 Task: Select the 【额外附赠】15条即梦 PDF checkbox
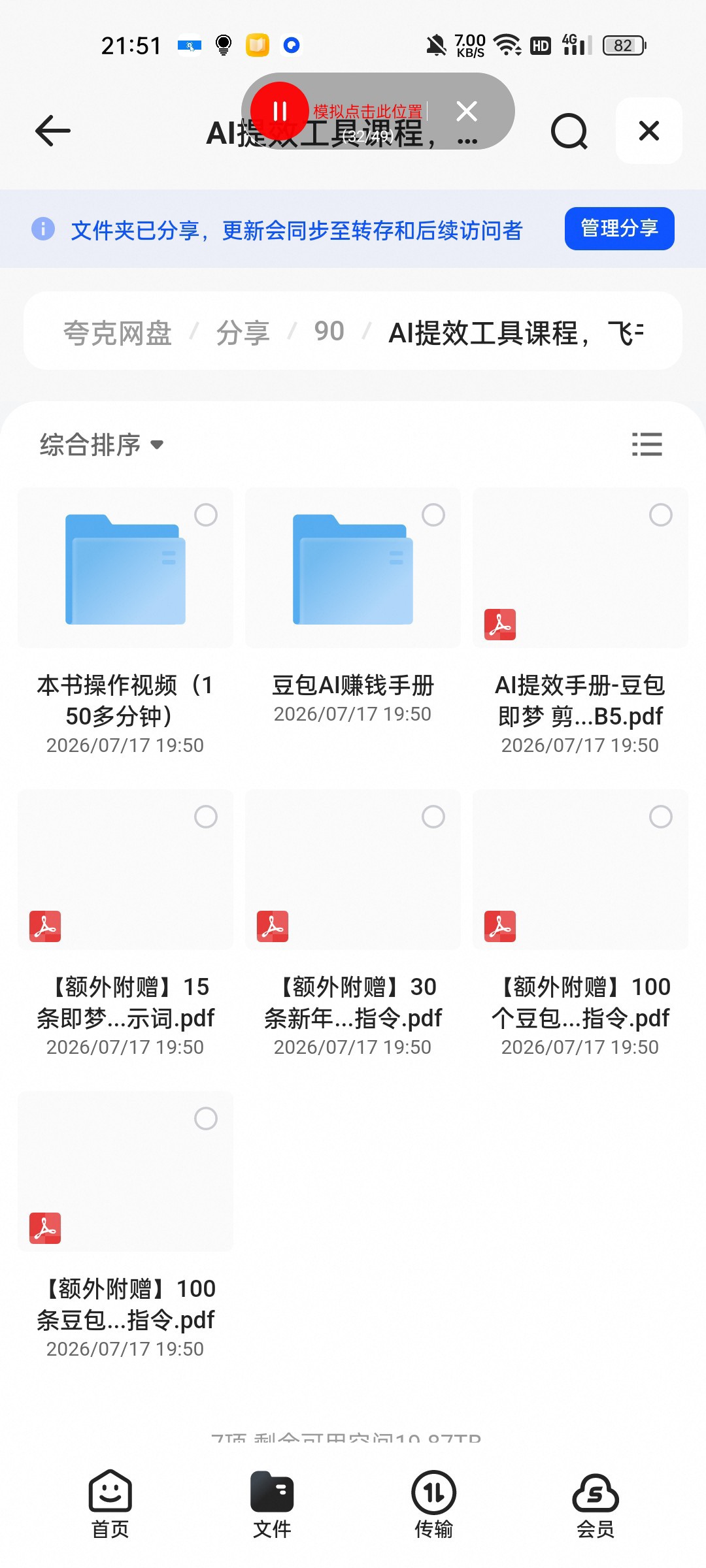tap(206, 817)
